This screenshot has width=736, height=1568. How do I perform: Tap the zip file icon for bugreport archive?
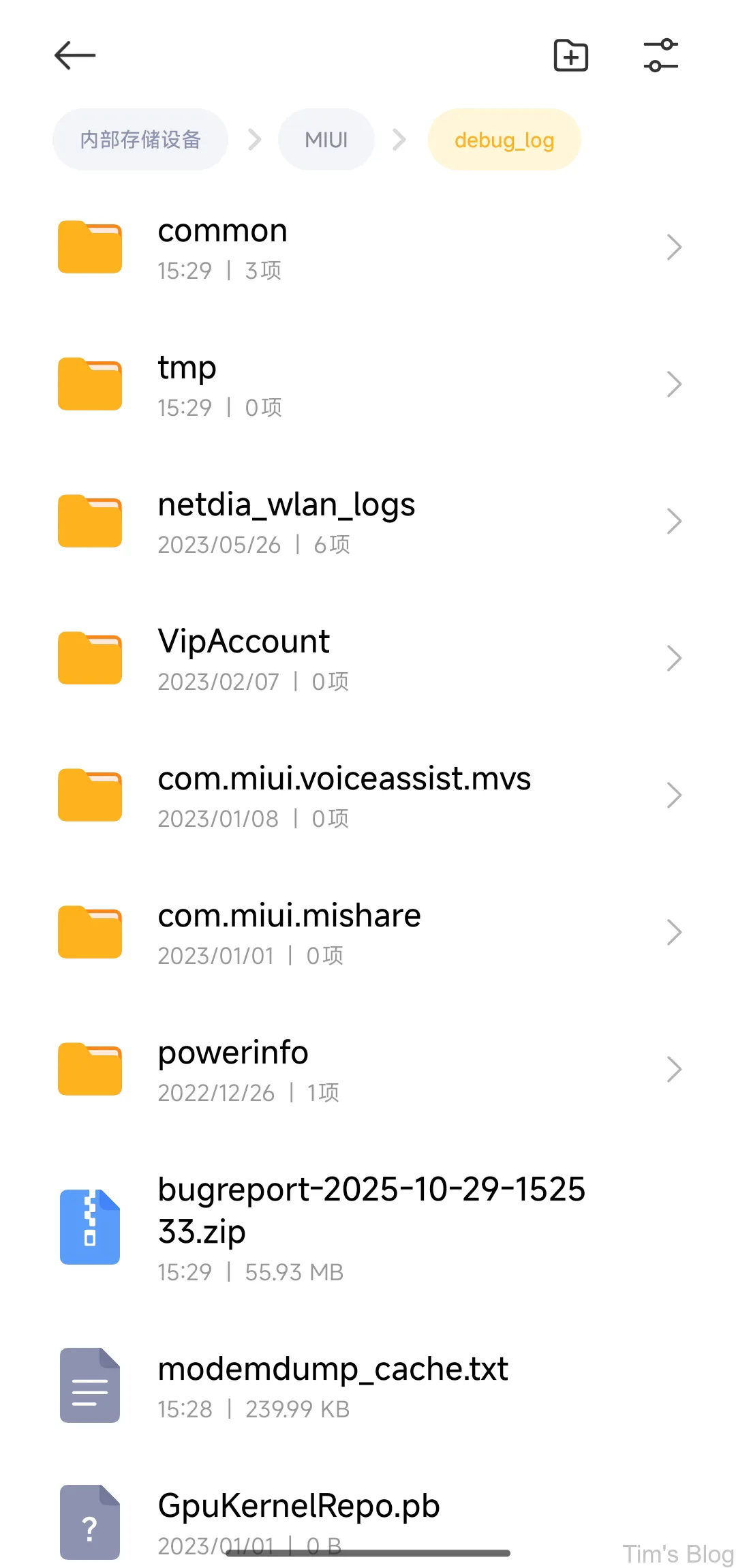[89, 1226]
